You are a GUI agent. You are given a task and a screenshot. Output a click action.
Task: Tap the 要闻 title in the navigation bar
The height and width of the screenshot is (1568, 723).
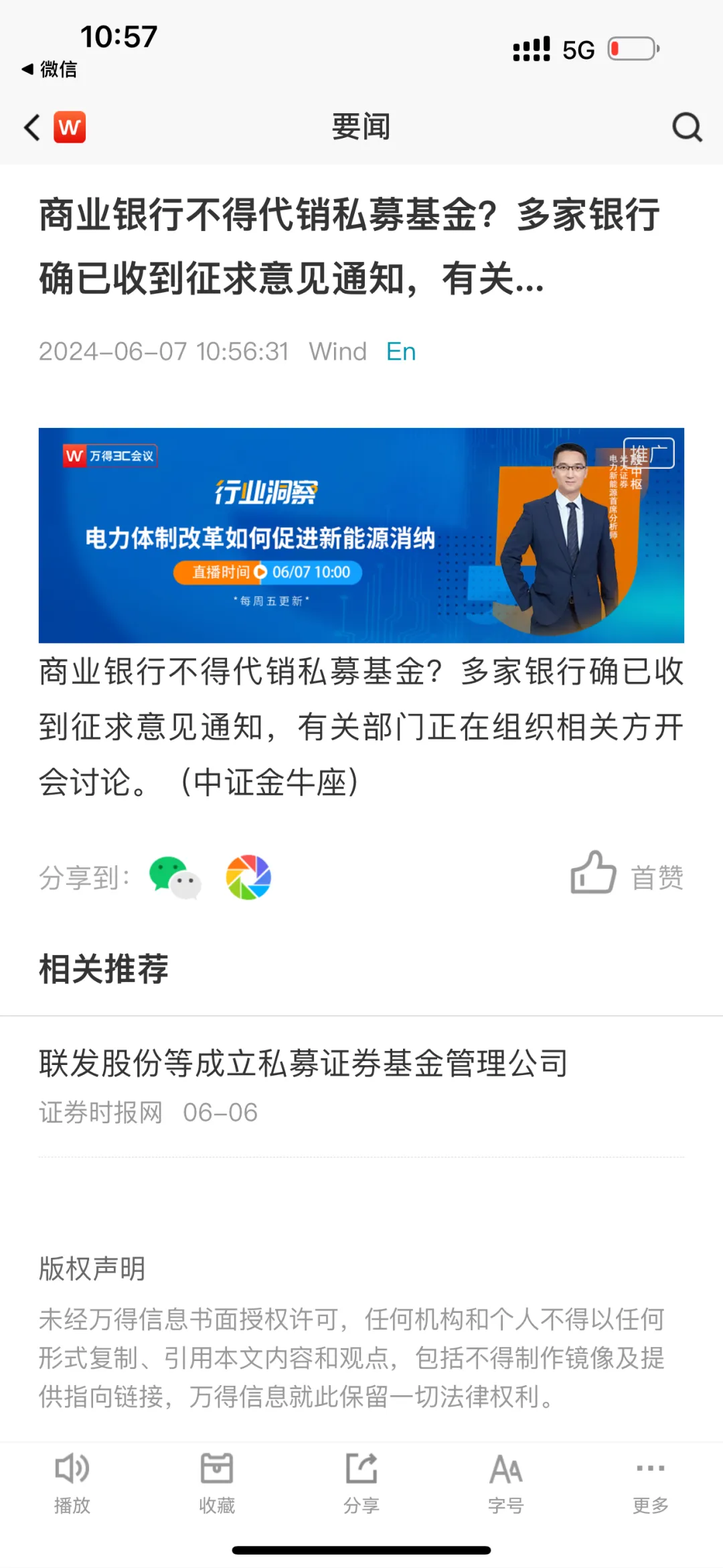(x=361, y=127)
